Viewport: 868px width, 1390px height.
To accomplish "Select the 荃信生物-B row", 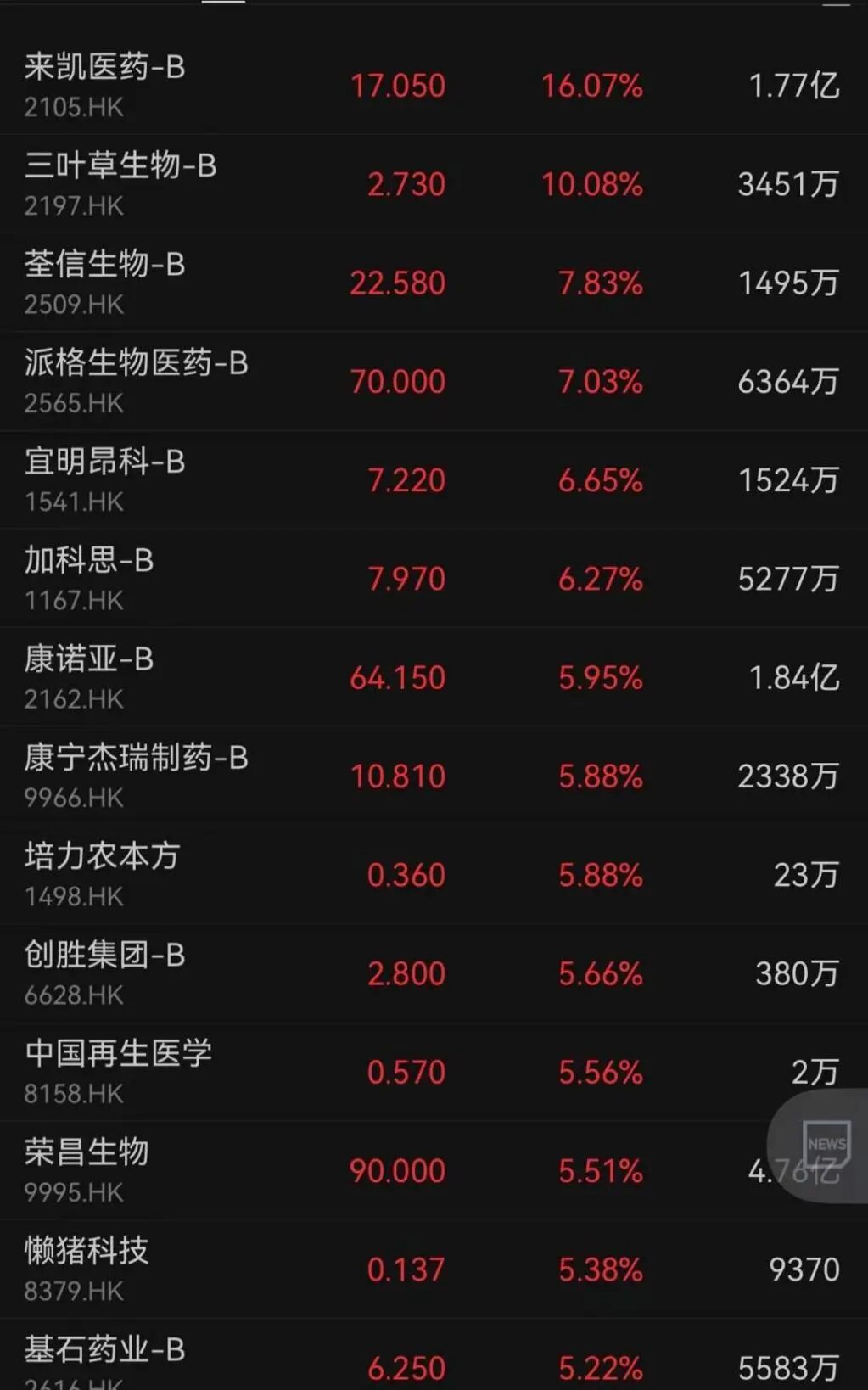I will tap(104, 282).
